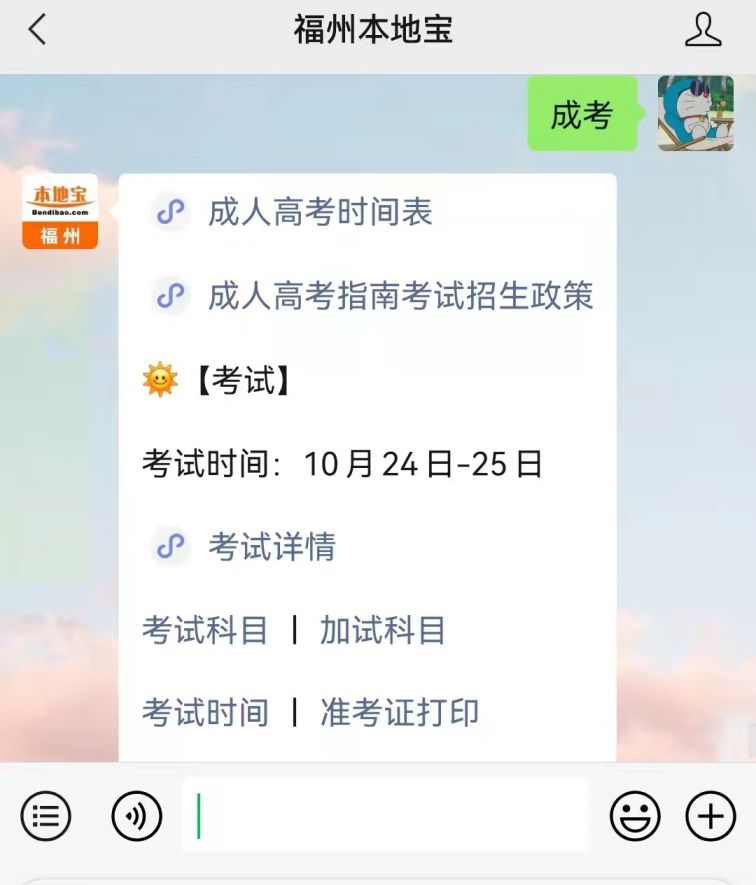Image resolution: width=756 pixels, height=885 pixels.
Task: Open 成人高考时间表 link
Action: (x=318, y=213)
